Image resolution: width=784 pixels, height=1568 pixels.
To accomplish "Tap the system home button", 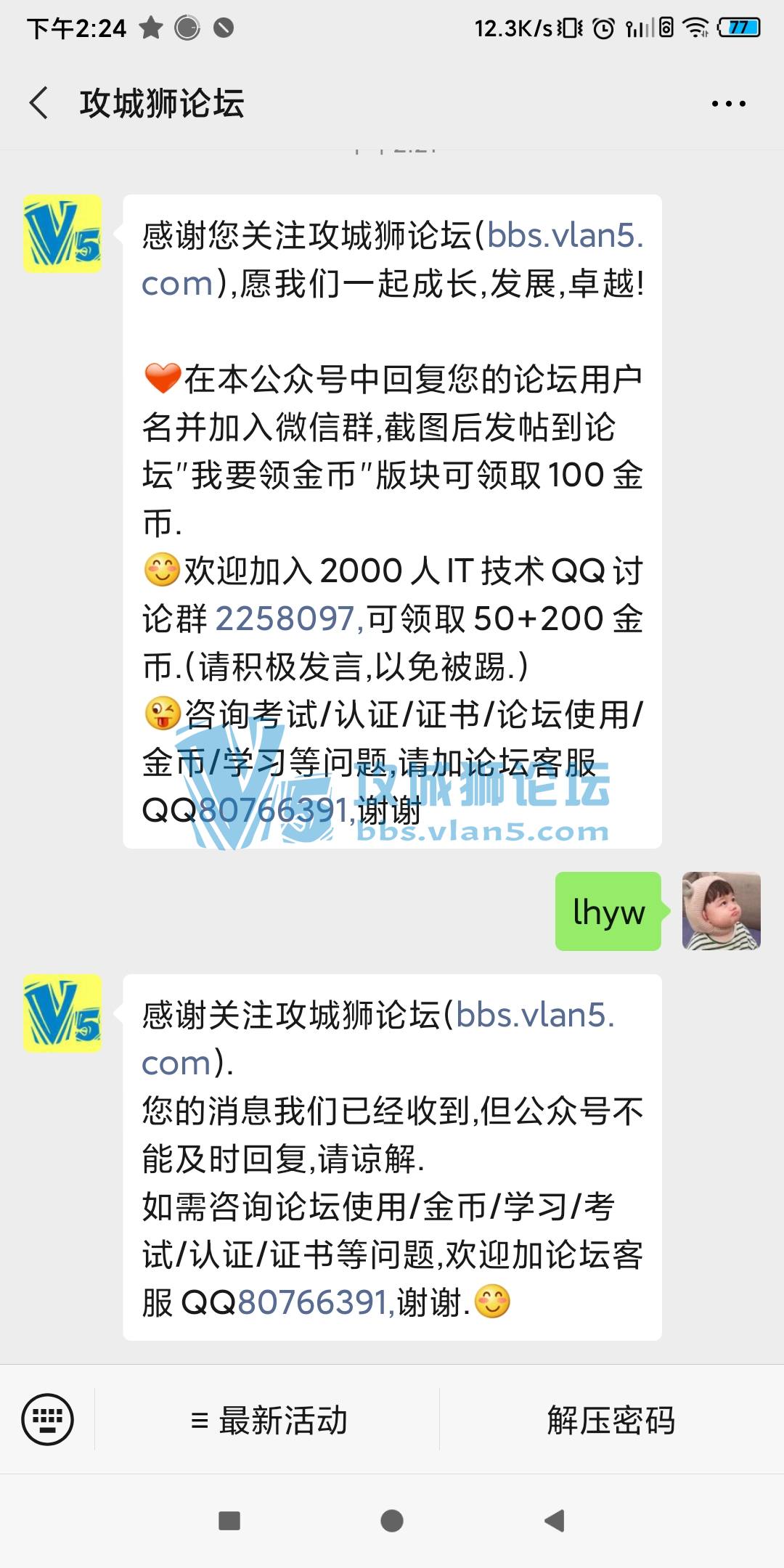I will (392, 1521).
